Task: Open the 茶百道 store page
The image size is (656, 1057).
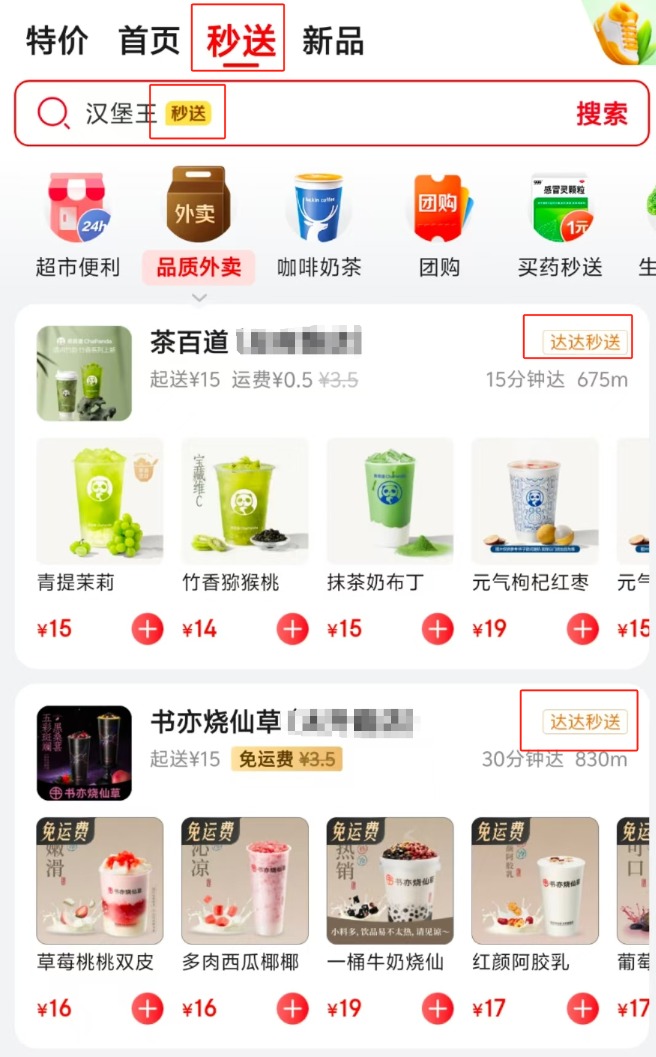Action: (x=190, y=343)
